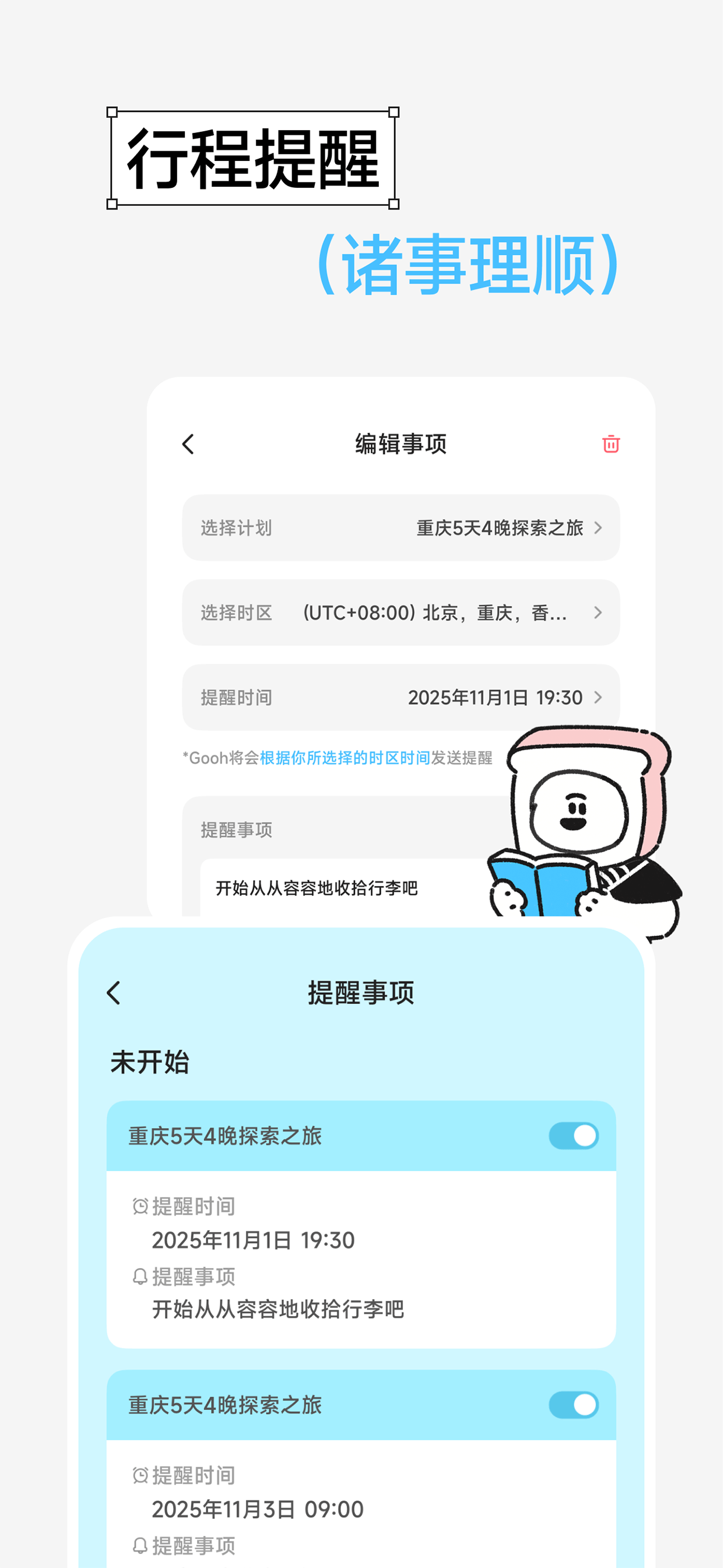Expand the 选择时区 timezone picker
Viewport: 724px width, 1568px height.
(x=402, y=613)
